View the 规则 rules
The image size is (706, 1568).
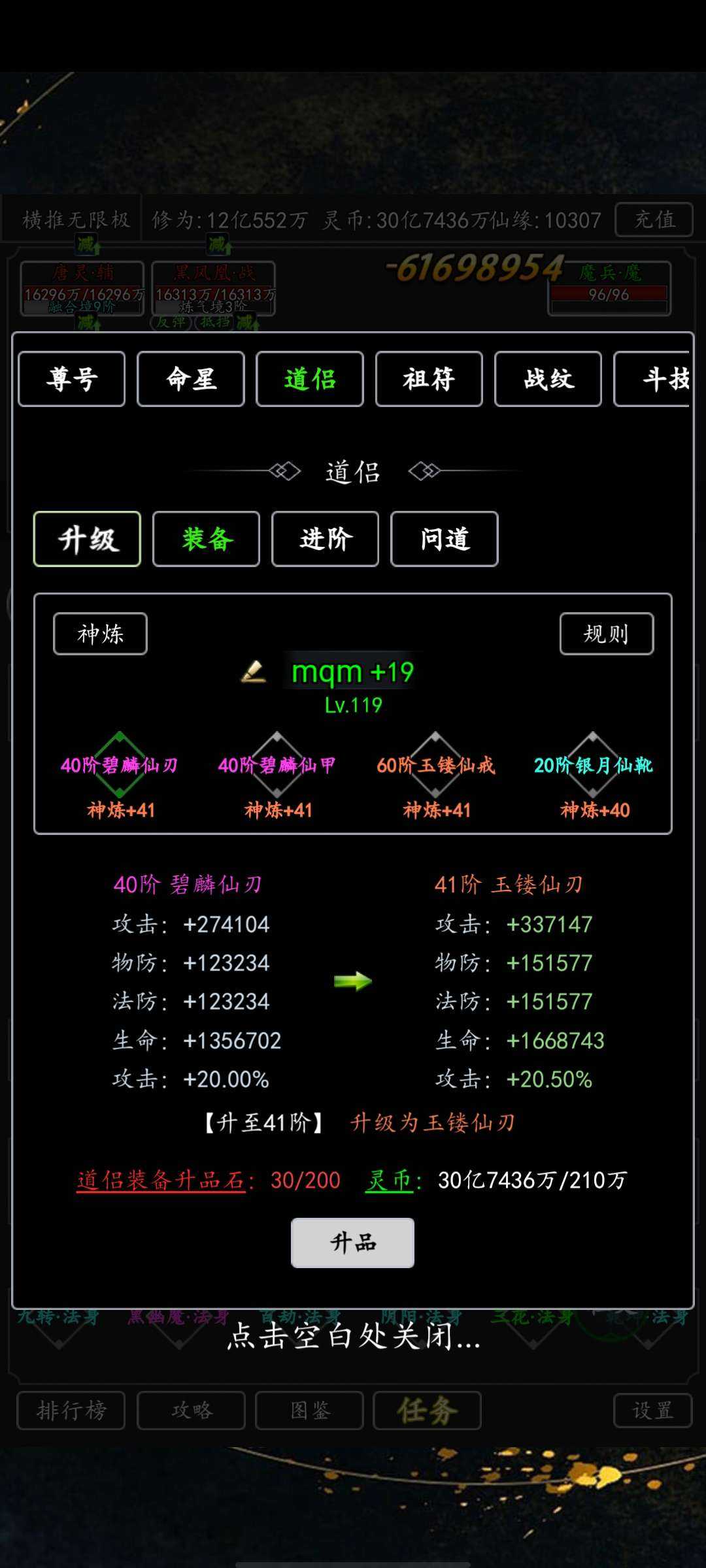click(606, 634)
